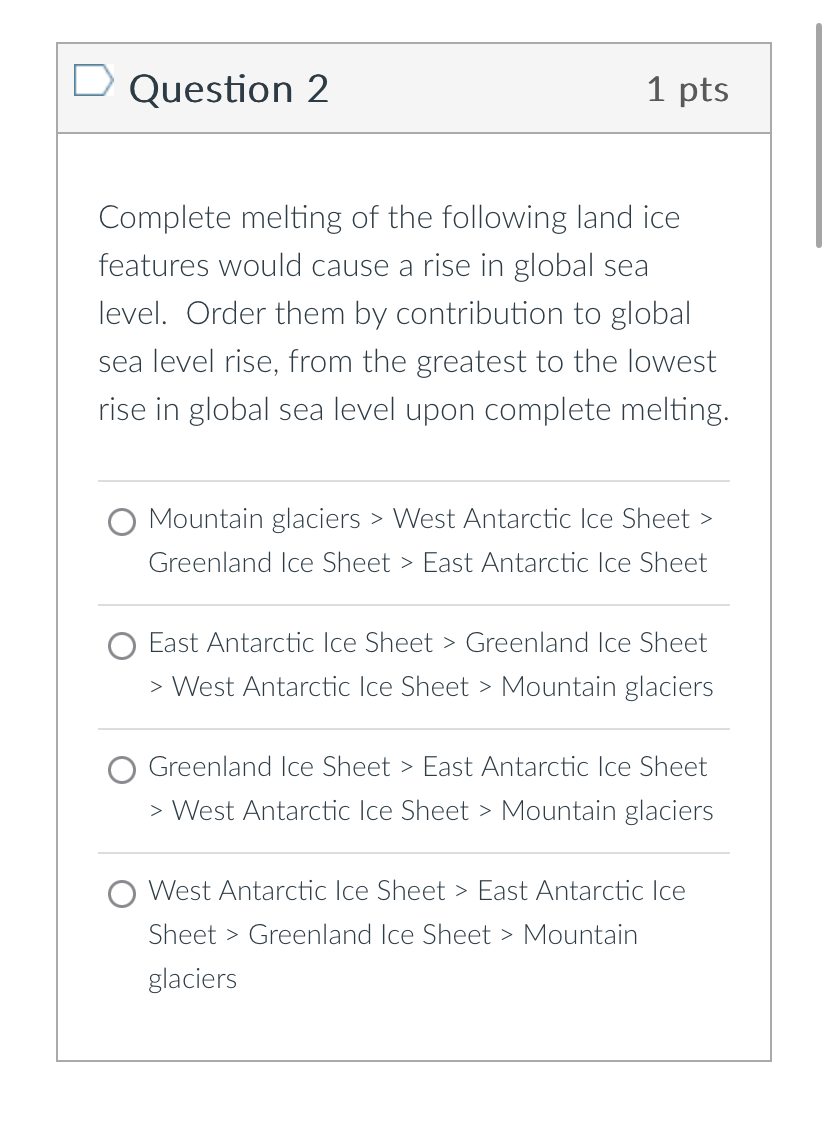The width and height of the screenshot is (828, 1122).
Task: Flag Question 2 for review
Action: pos(94,79)
